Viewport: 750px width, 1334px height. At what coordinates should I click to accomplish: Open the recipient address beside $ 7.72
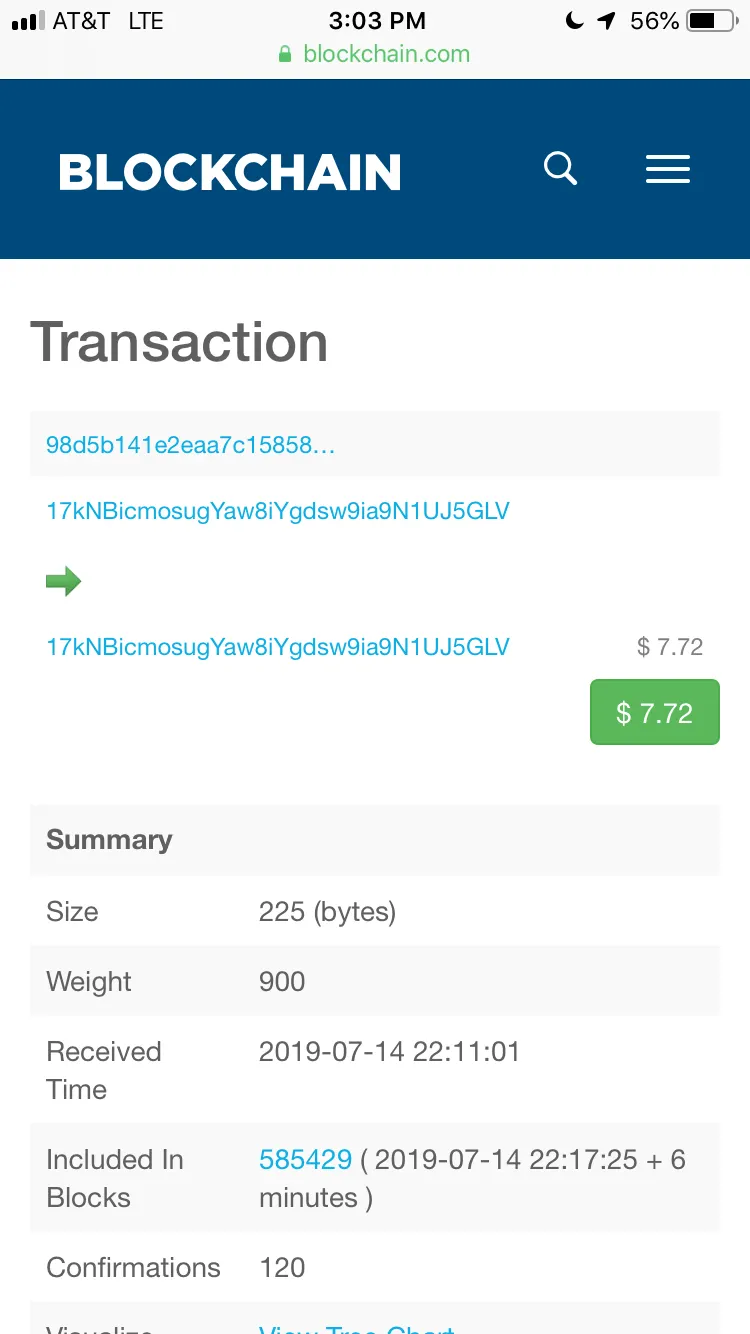pos(278,647)
